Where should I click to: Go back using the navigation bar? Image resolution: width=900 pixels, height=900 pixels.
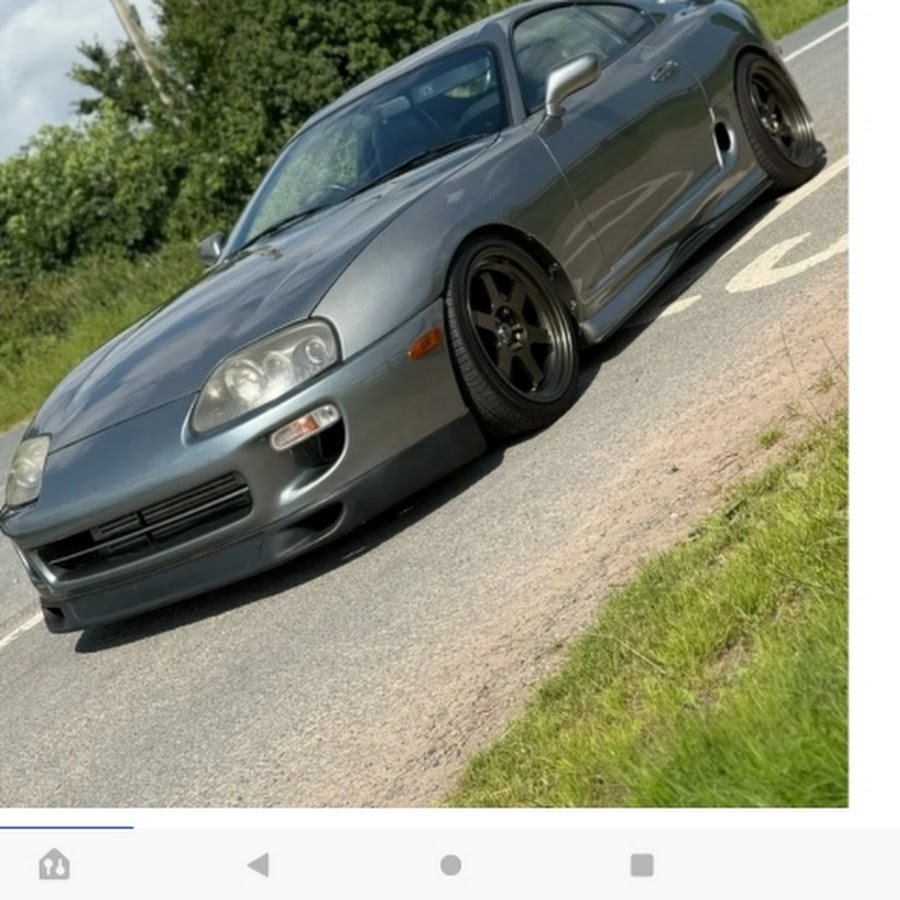[258, 865]
